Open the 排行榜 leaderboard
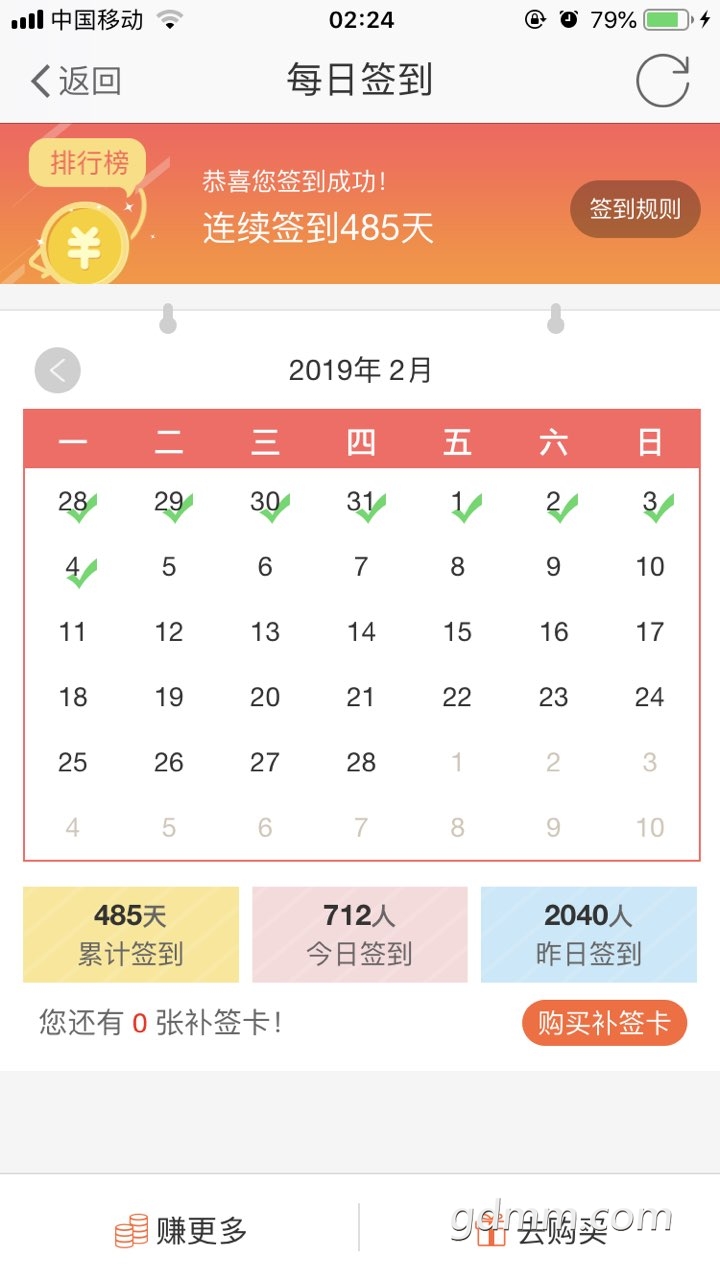 (88, 163)
